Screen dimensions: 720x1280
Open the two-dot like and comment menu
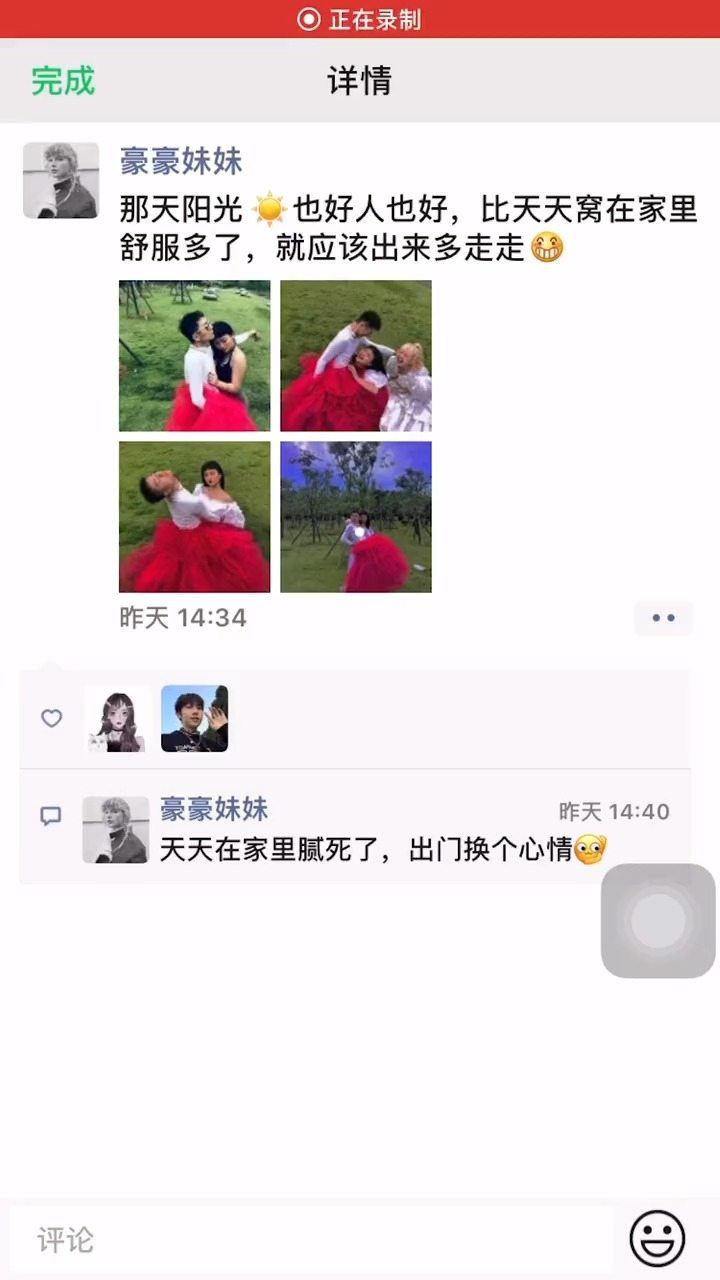tap(663, 618)
